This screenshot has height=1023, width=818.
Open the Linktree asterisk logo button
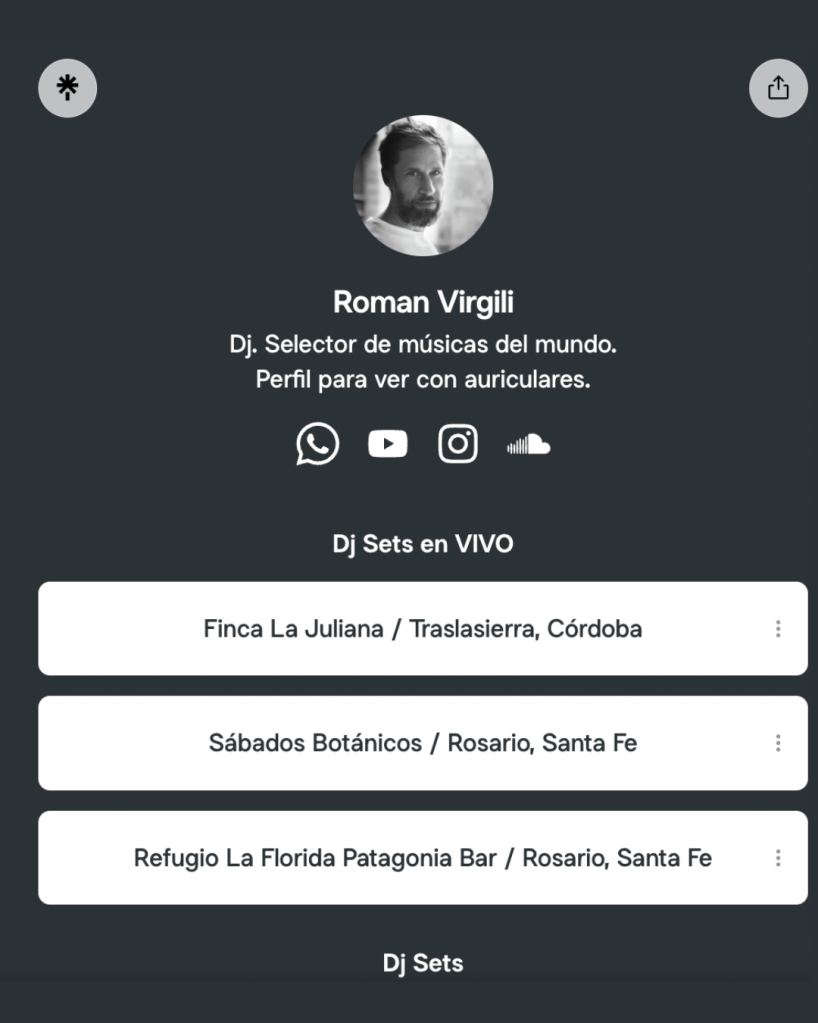click(67, 88)
